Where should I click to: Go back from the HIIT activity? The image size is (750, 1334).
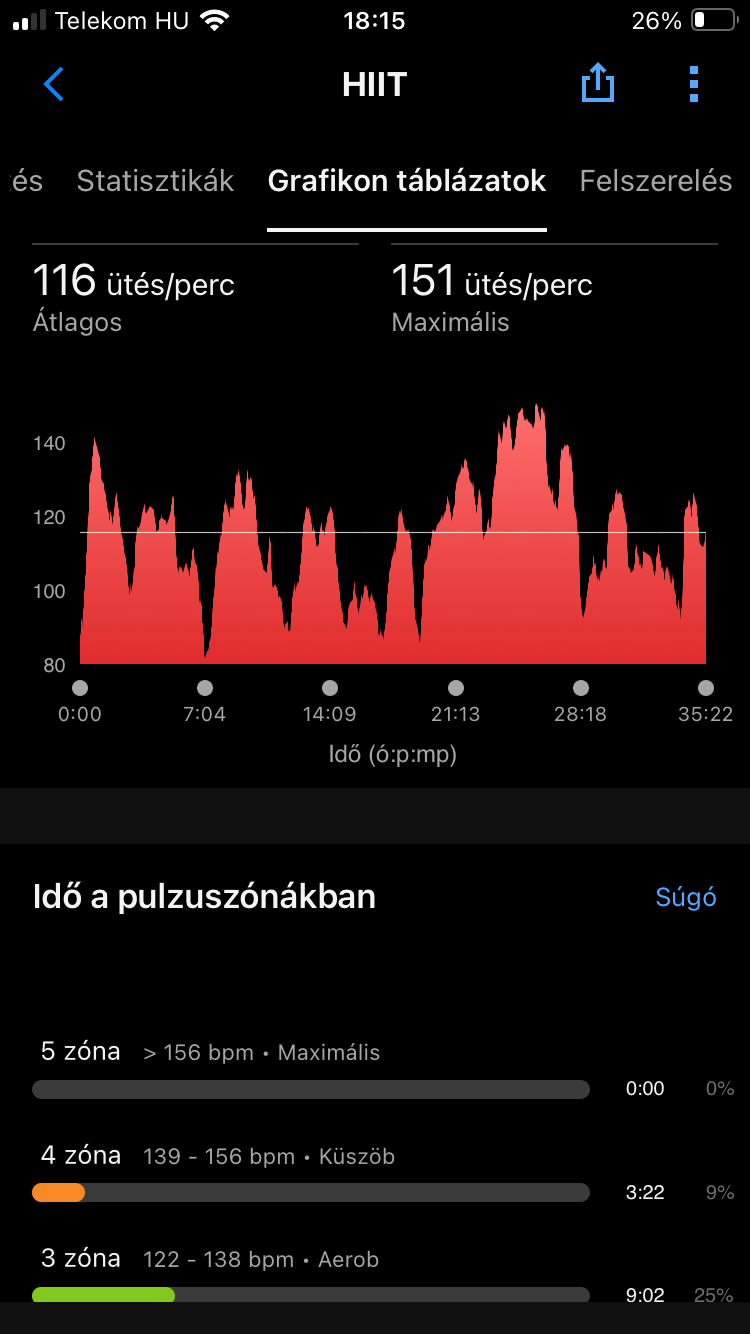coord(54,84)
